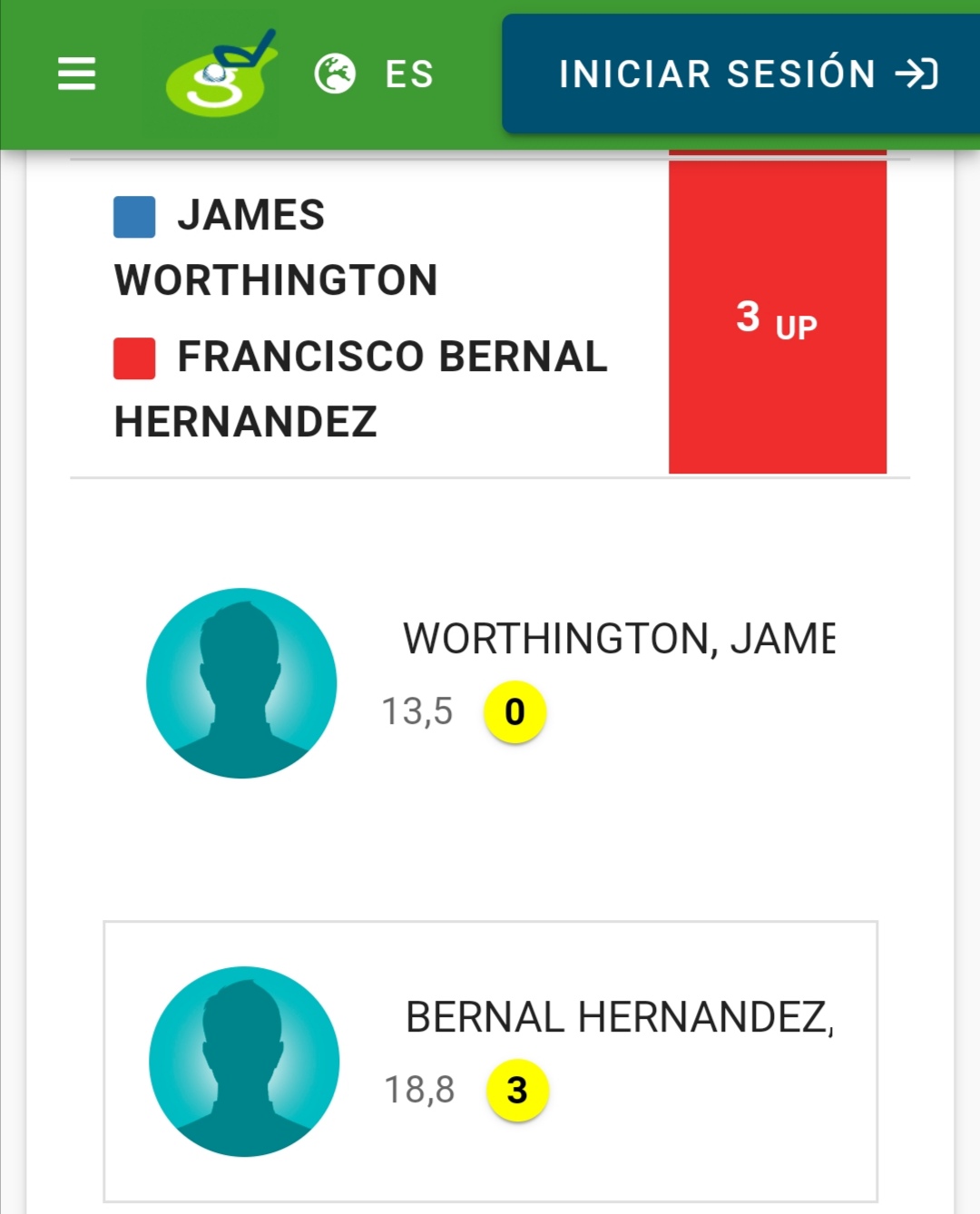
Task: Open the hamburger menu
Action: coord(76,73)
